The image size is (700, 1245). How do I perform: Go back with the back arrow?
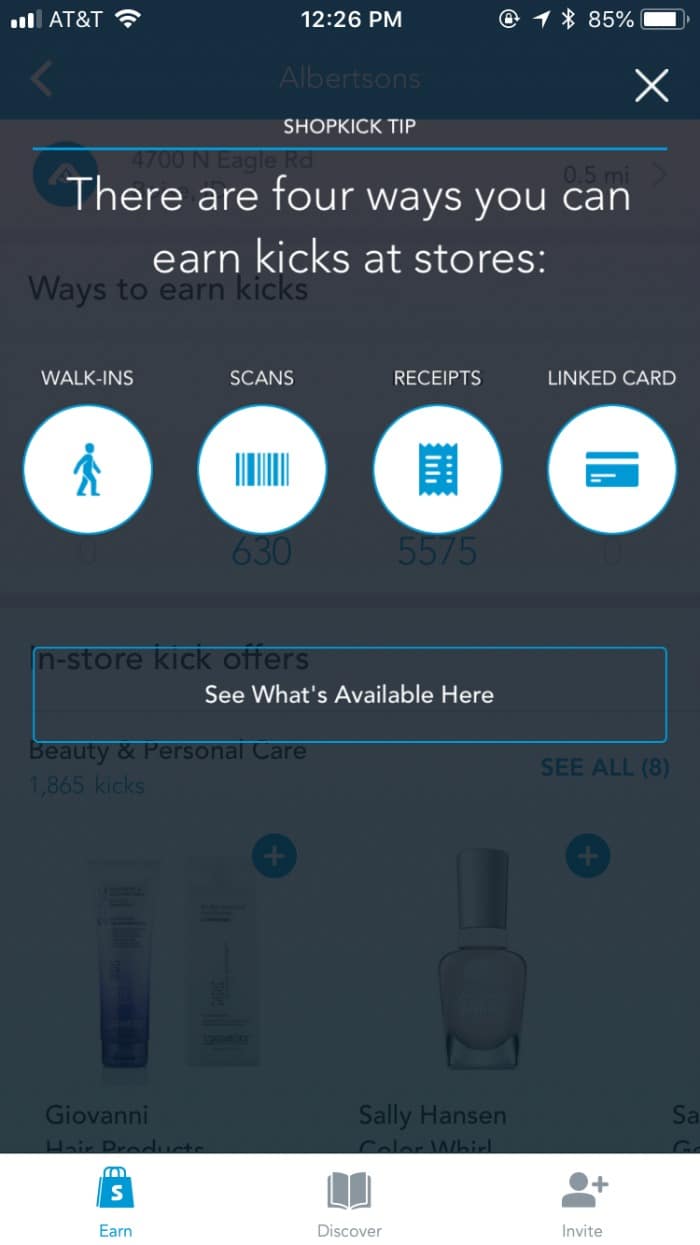41,78
